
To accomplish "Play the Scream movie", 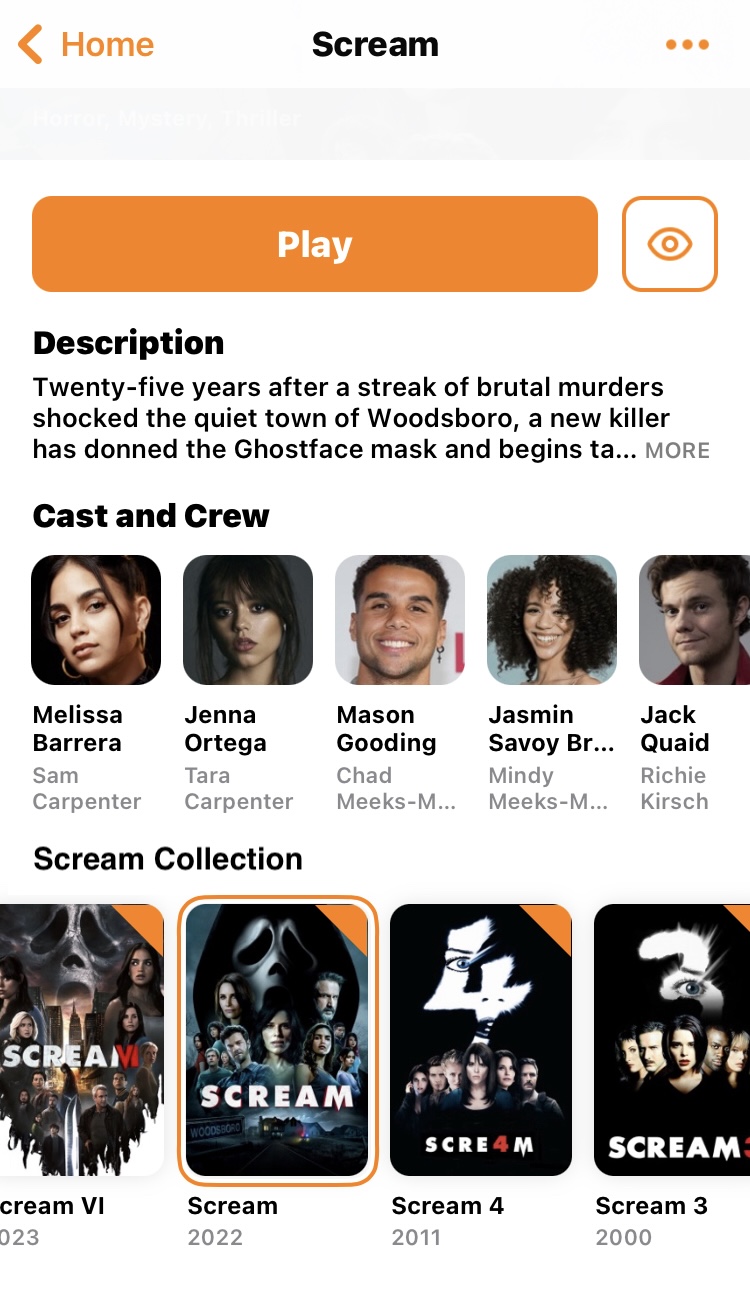I will [x=315, y=244].
